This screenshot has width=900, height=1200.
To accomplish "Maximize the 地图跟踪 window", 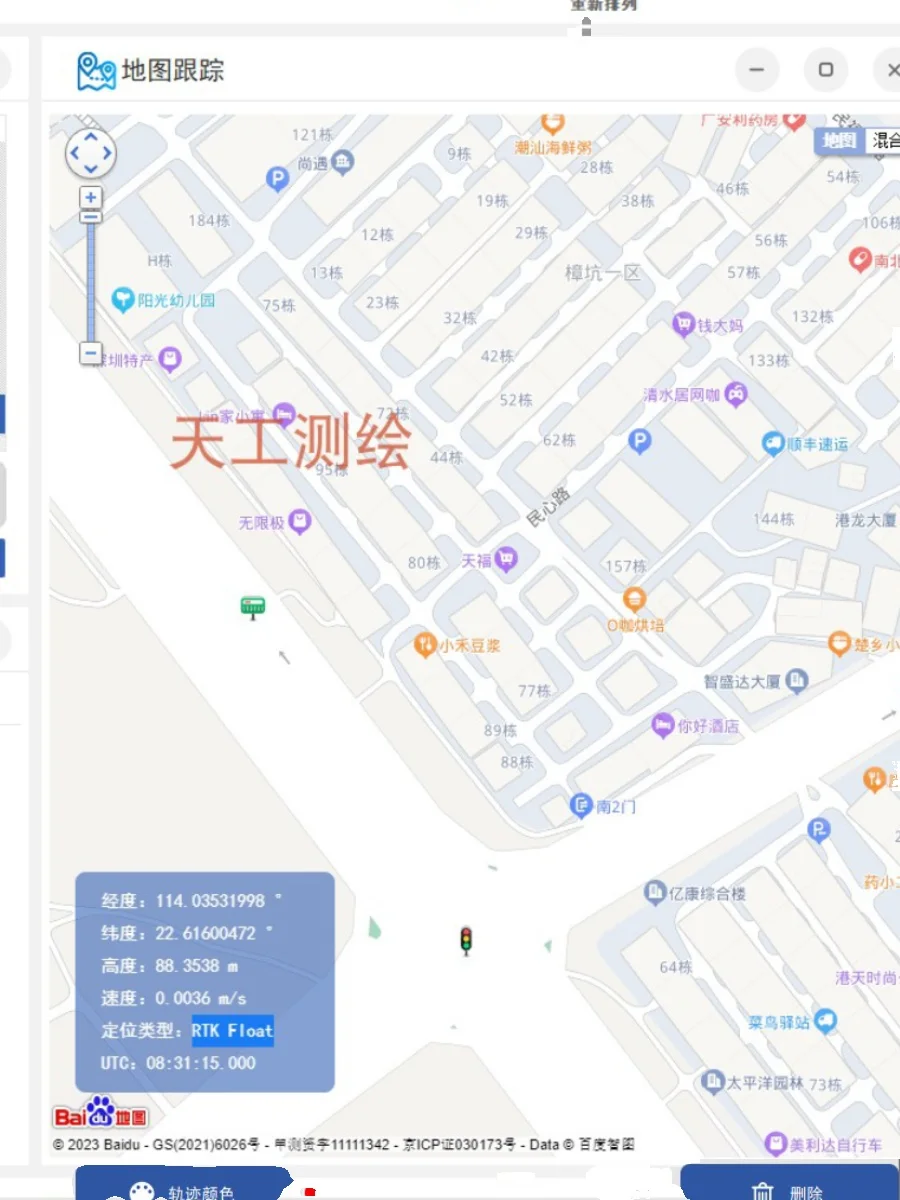I will pos(825,70).
